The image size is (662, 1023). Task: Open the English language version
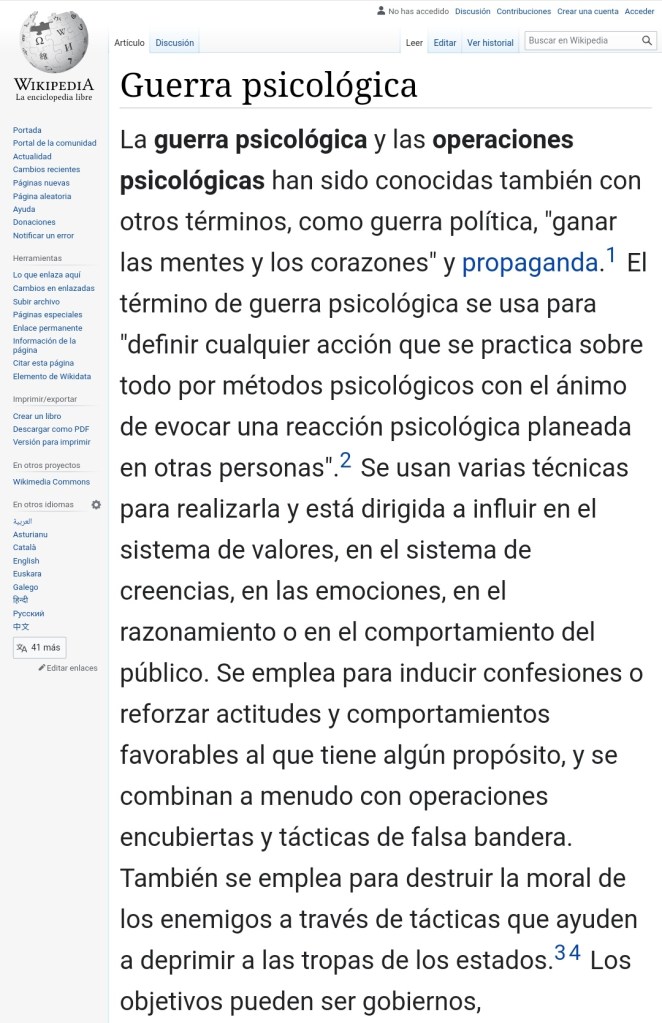[x=26, y=561]
